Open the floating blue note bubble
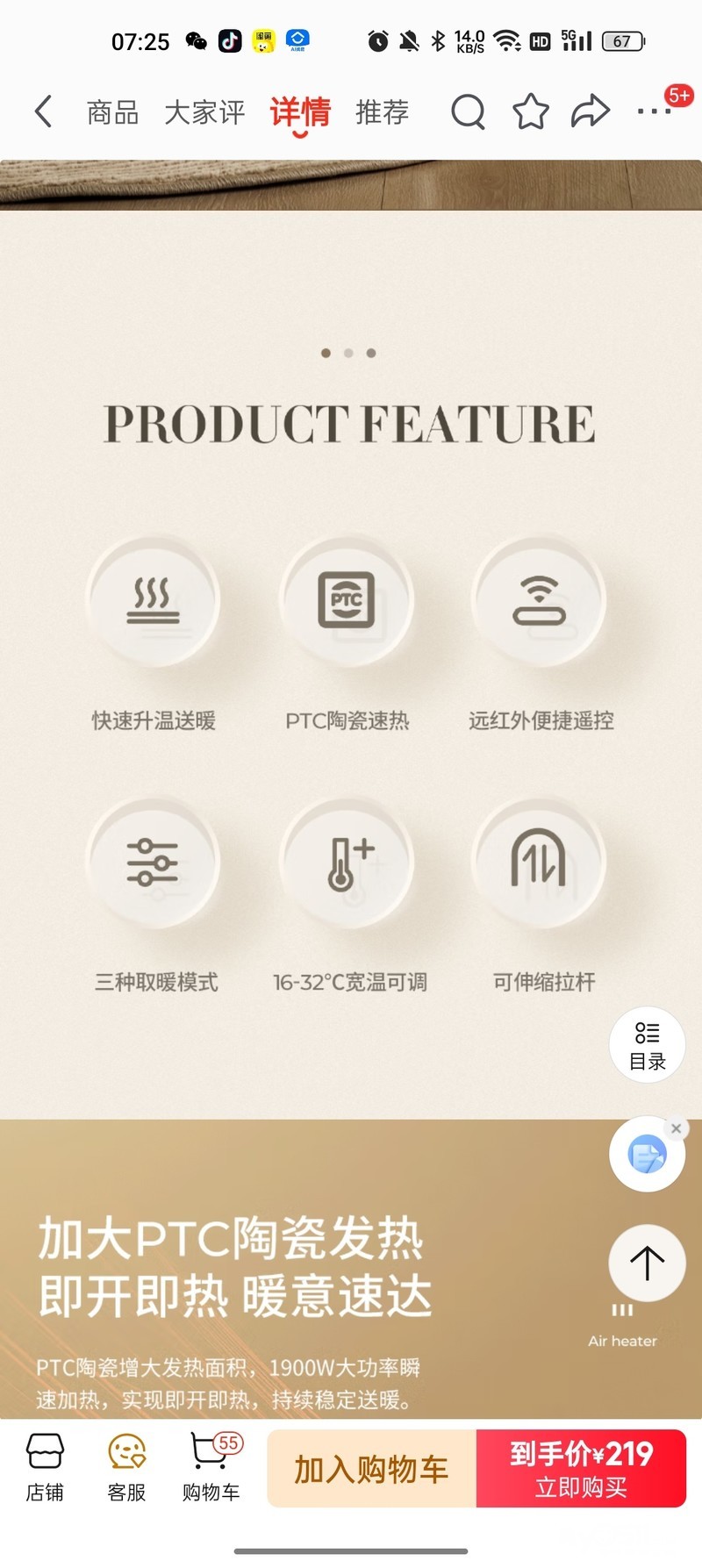Image resolution: width=702 pixels, height=1568 pixels. [647, 1155]
